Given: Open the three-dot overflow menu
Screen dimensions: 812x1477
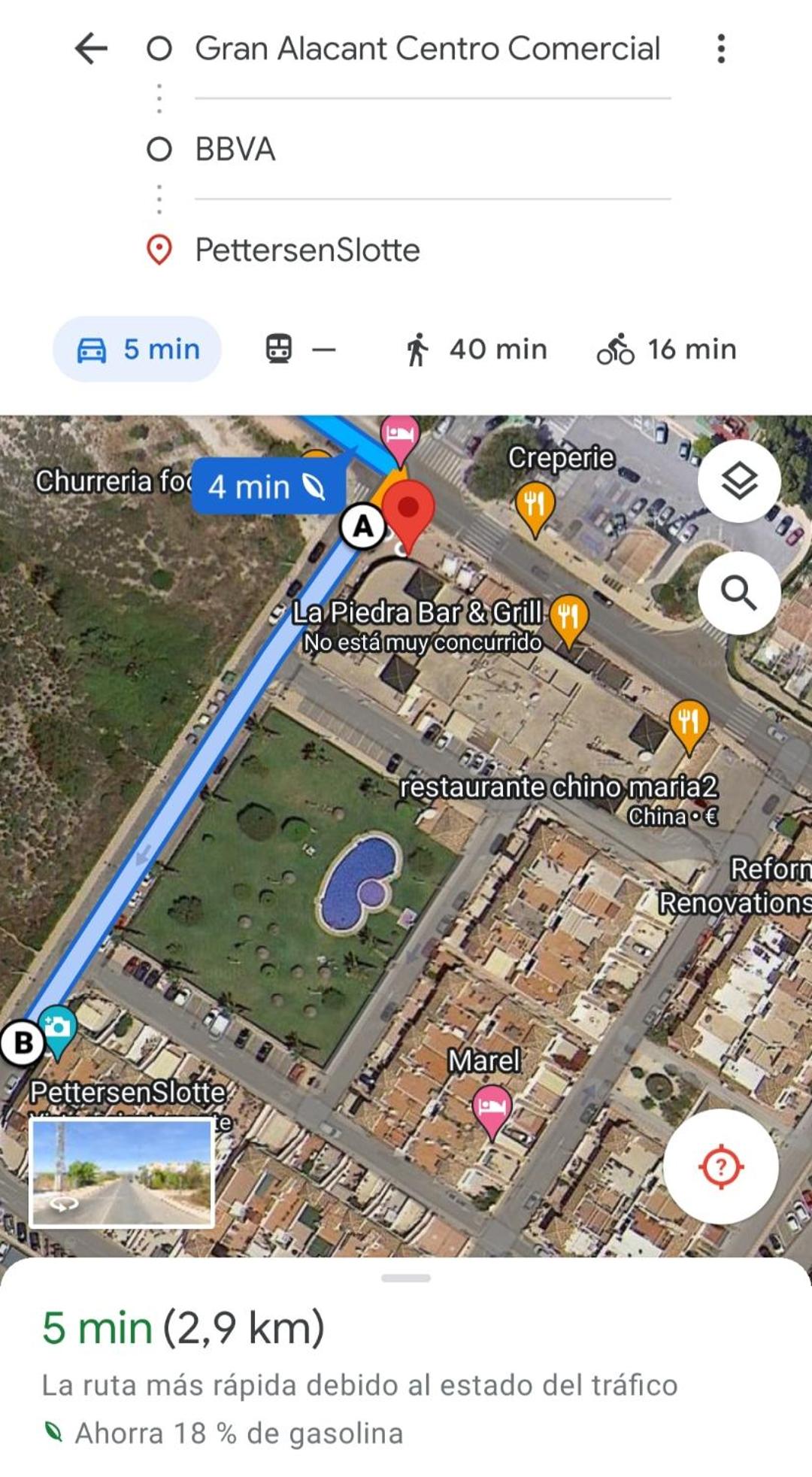Looking at the screenshot, I should click(721, 49).
